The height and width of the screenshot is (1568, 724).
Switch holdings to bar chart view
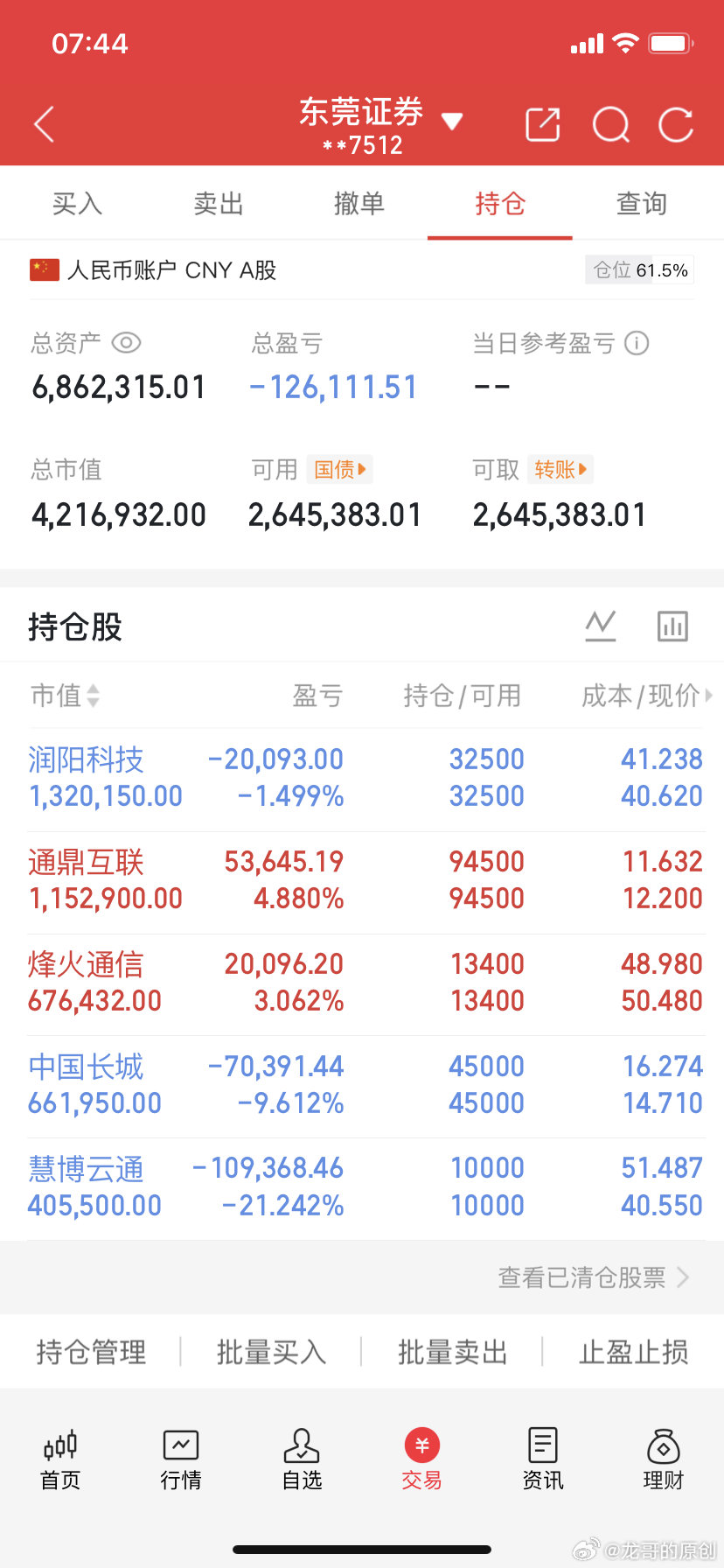click(x=672, y=626)
